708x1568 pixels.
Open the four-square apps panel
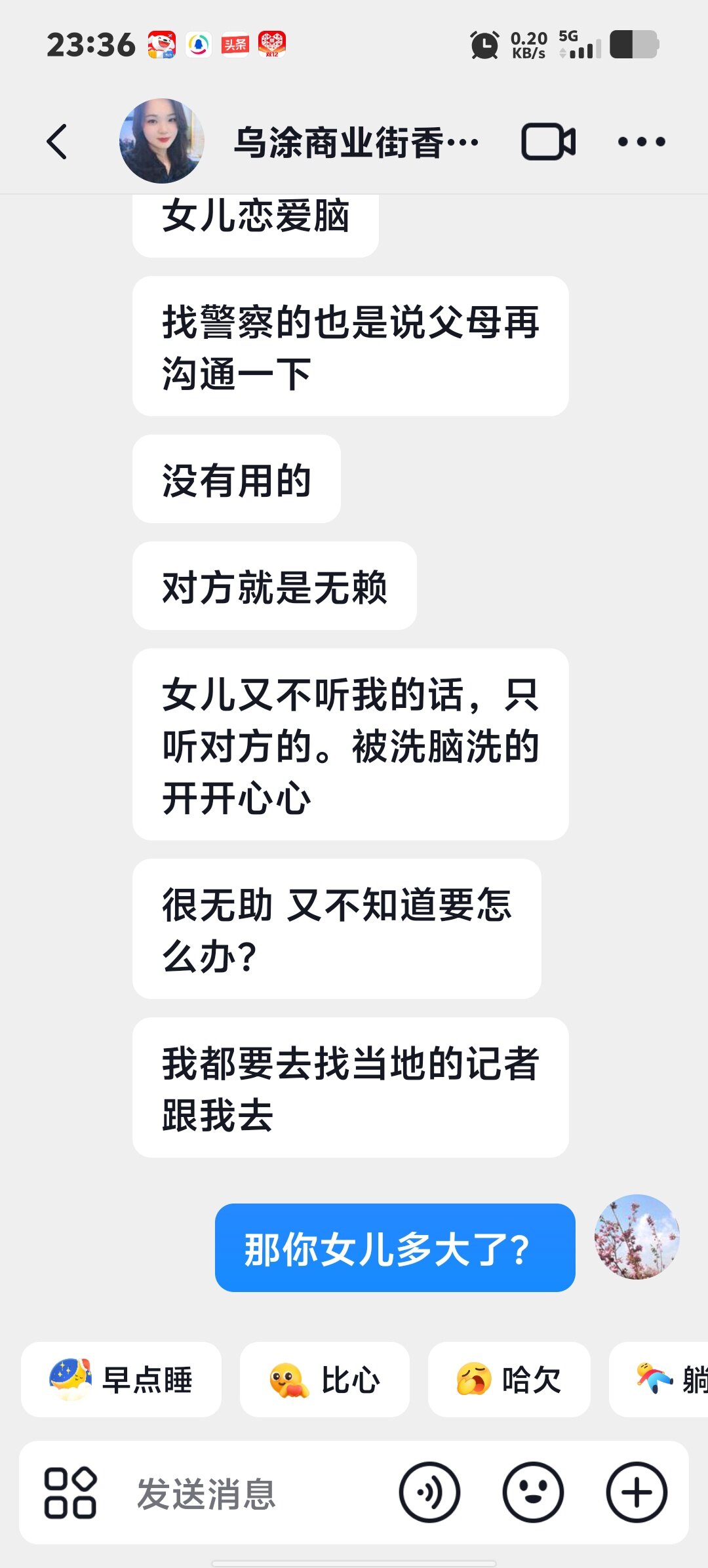[69, 1493]
